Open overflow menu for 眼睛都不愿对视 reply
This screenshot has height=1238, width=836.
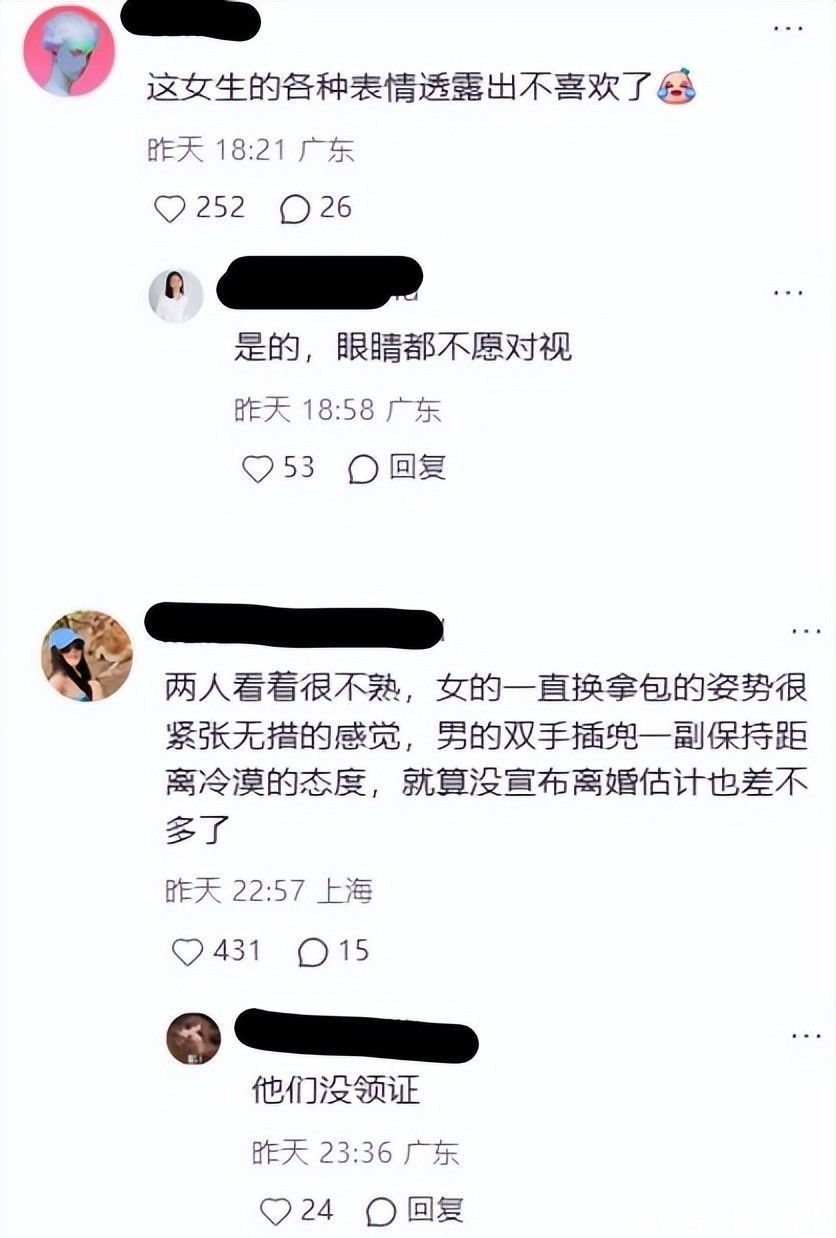789,293
